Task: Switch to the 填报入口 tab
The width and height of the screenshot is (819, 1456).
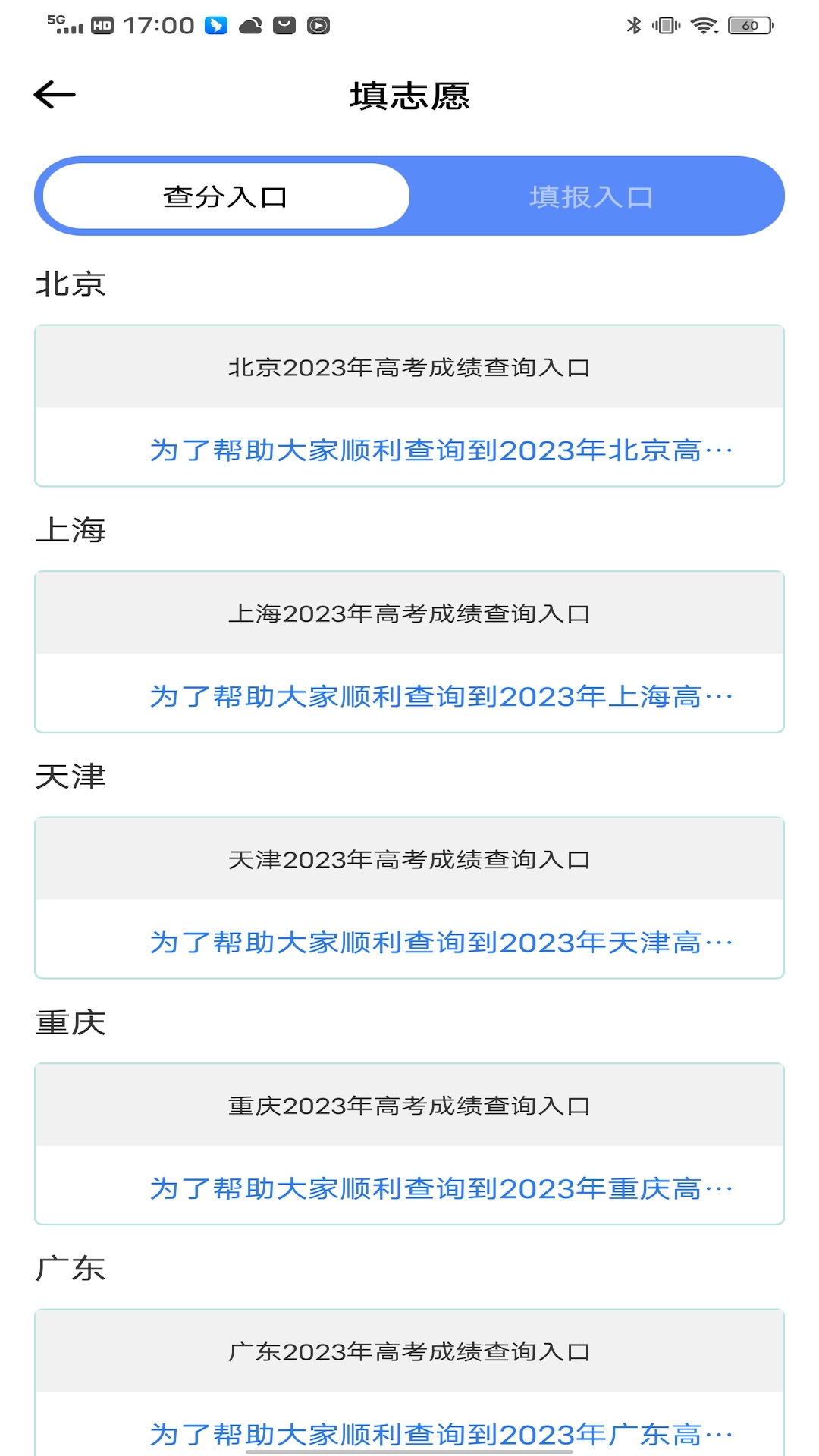Action: coord(591,196)
